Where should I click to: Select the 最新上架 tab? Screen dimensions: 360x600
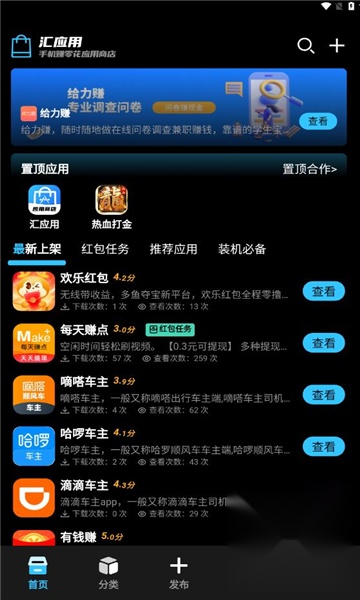pyautogui.click(x=37, y=249)
